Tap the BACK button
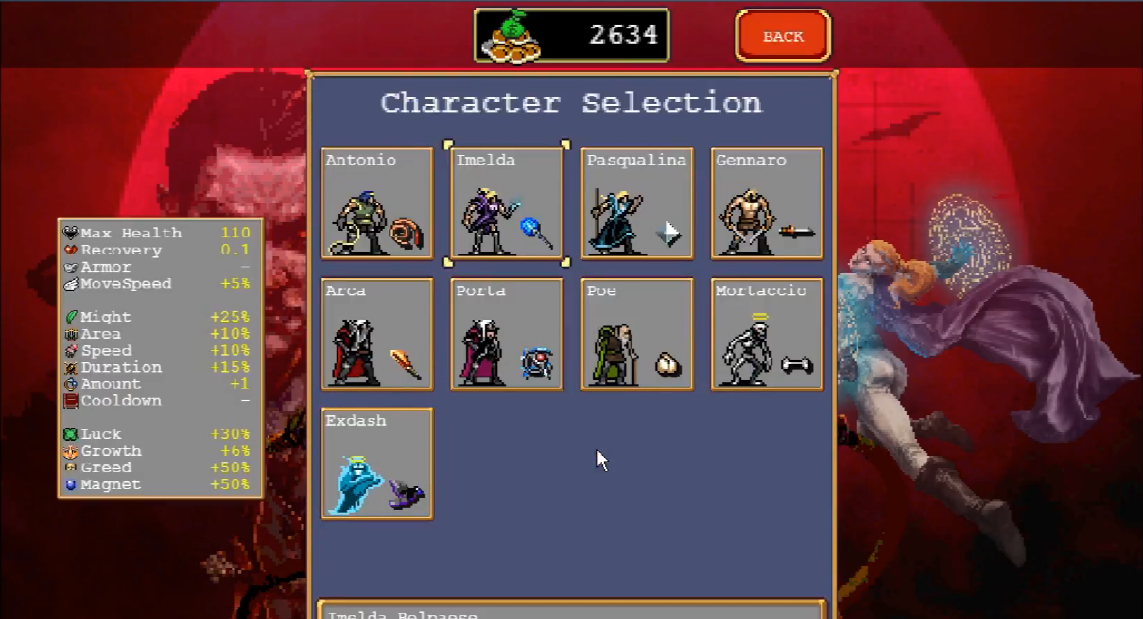This screenshot has width=1143, height=619. pyautogui.click(x=783, y=37)
